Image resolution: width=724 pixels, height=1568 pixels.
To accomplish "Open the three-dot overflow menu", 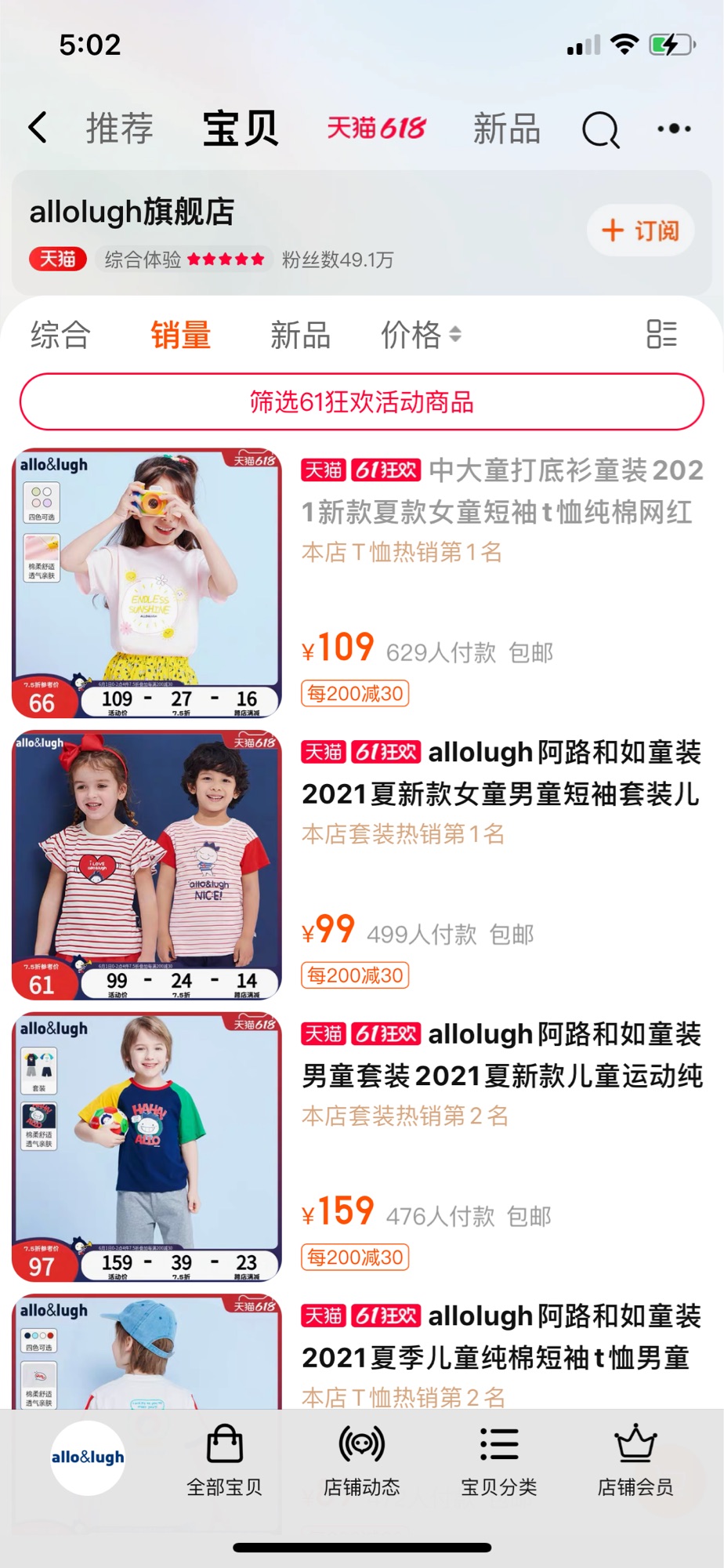I will coord(674,129).
